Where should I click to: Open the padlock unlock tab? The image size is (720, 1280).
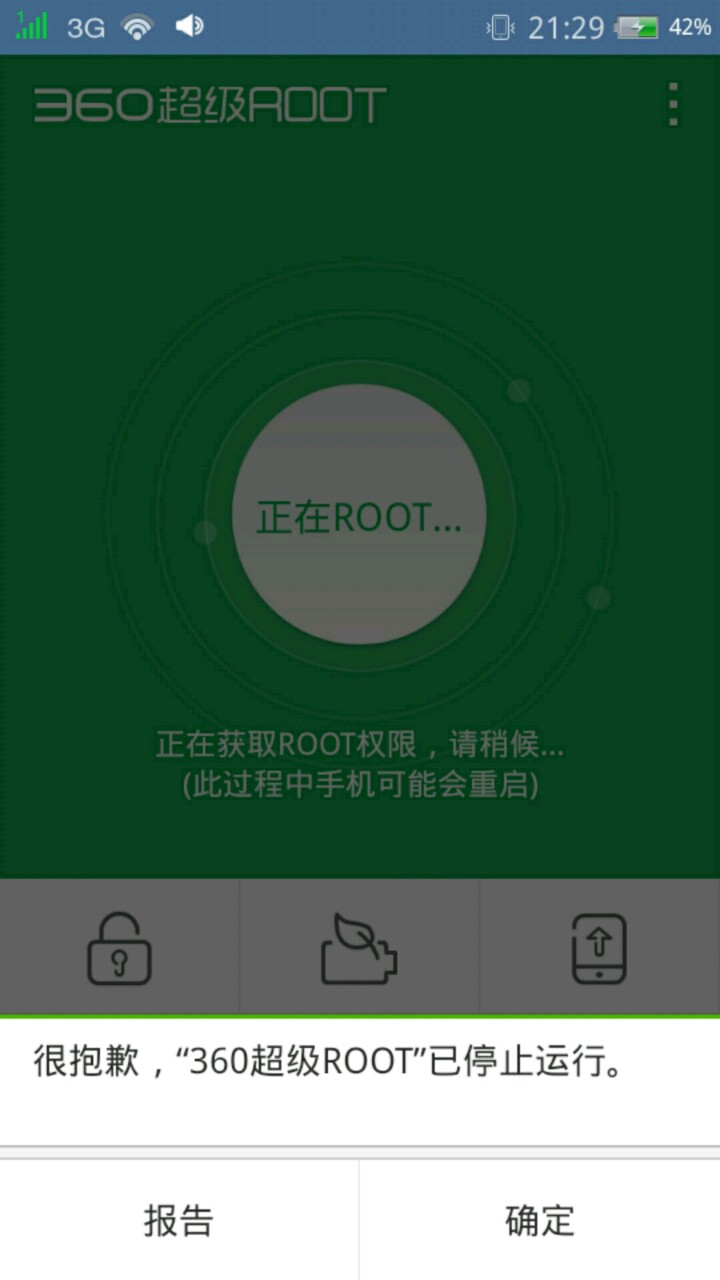pyautogui.click(x=119, y=948)
